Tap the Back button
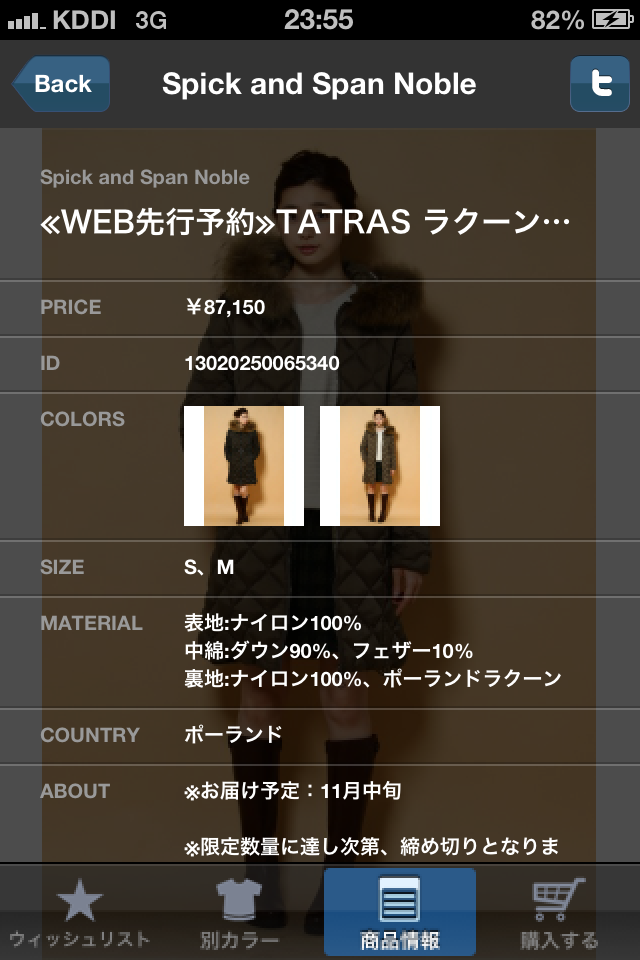The width and height of the screenshot is (640, 960). click(62, 84)
